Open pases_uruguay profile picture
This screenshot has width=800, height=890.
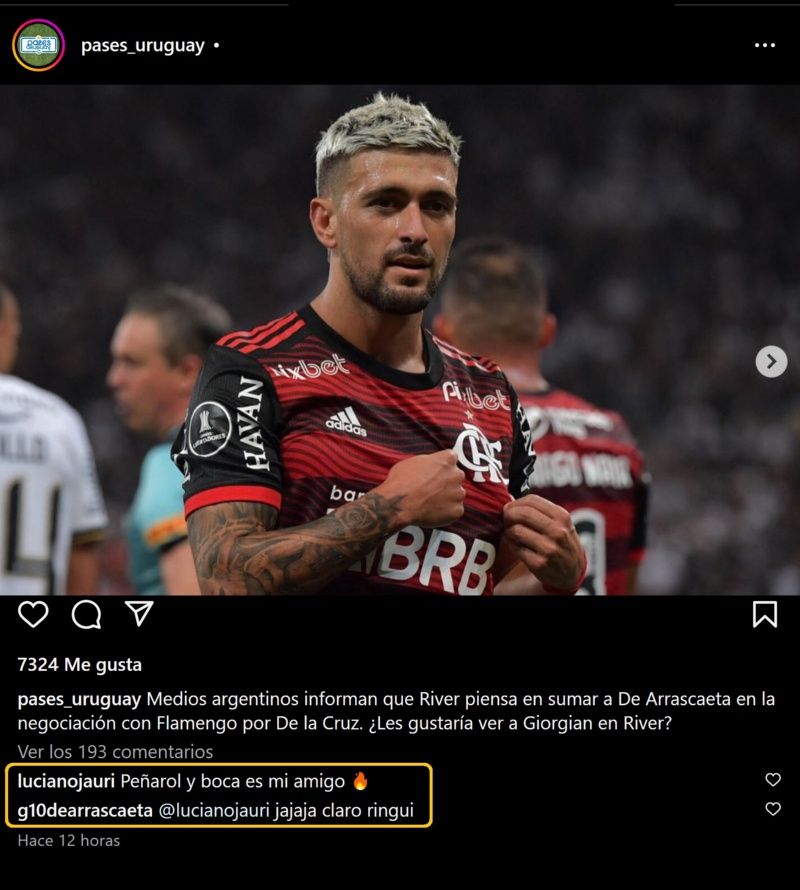coord(38,45)
